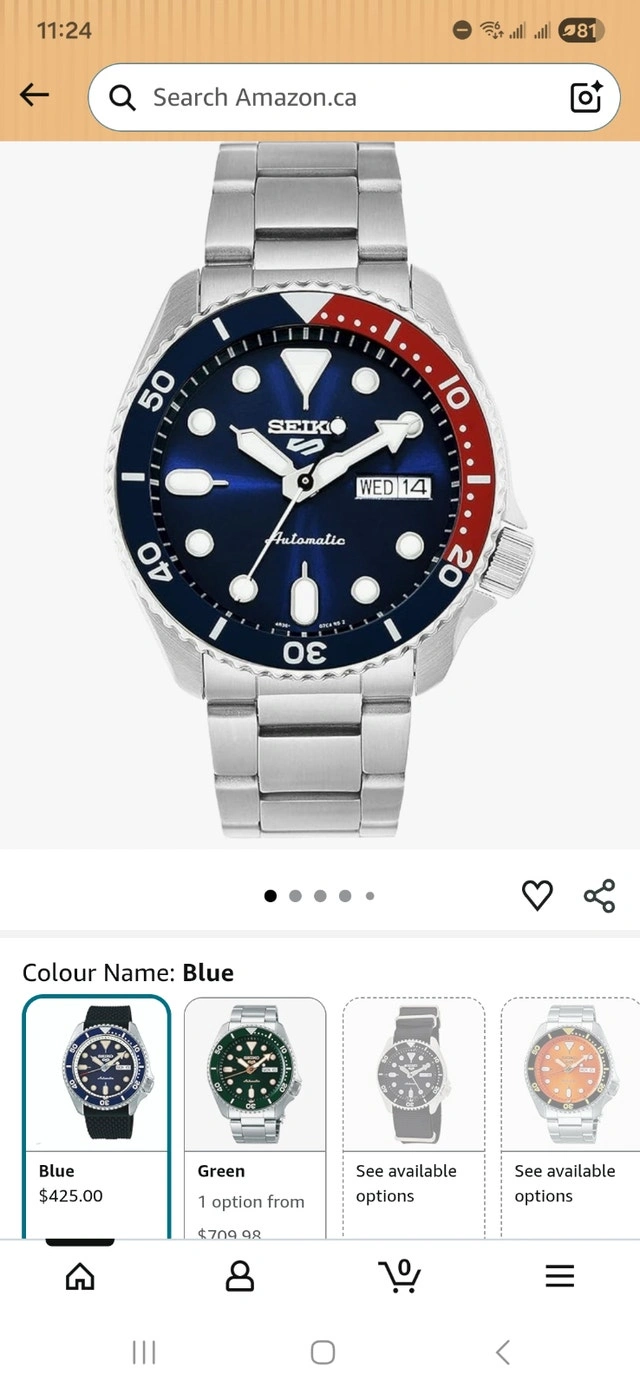Viewport: 640px width, 1388px height.
Task: Share this product
Action: 599,895
